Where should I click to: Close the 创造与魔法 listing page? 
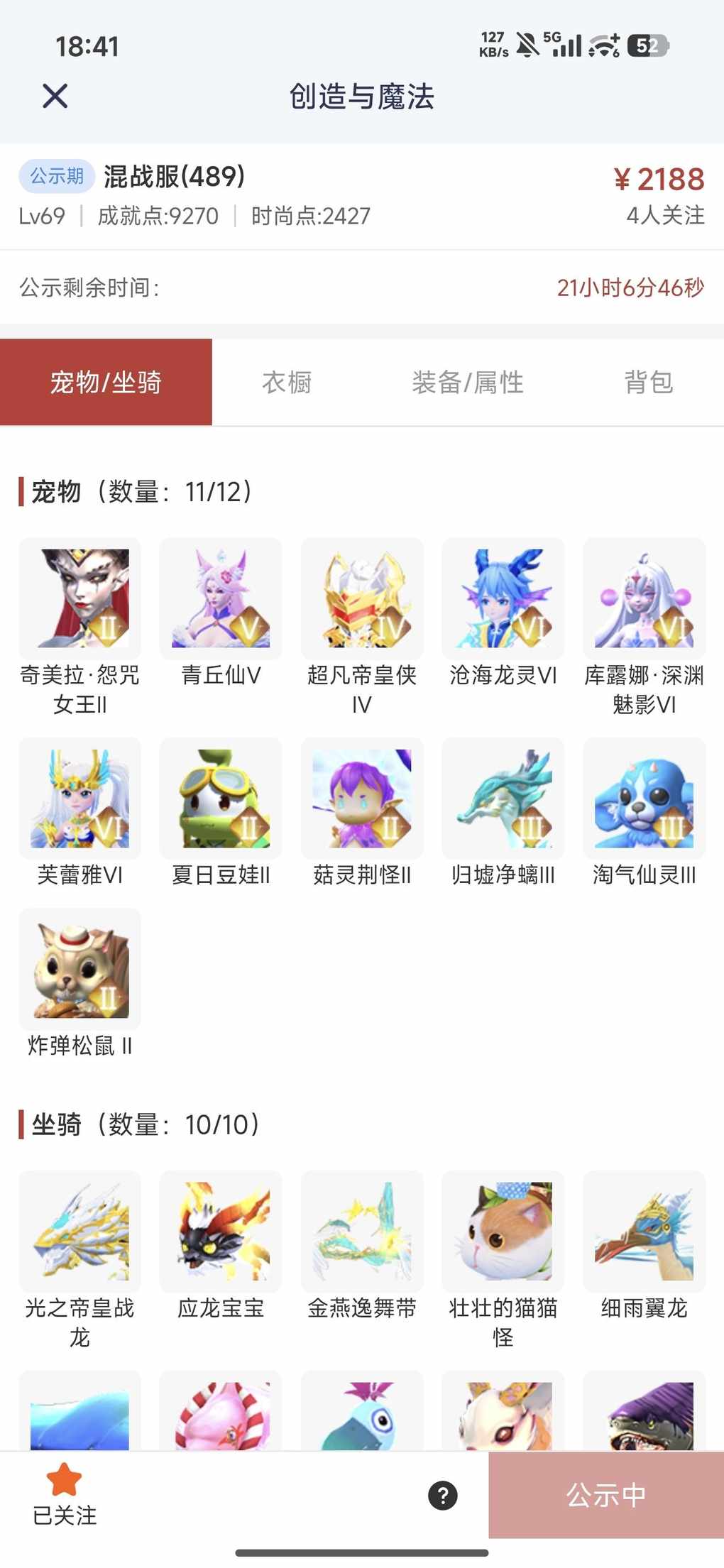point(55,96)
